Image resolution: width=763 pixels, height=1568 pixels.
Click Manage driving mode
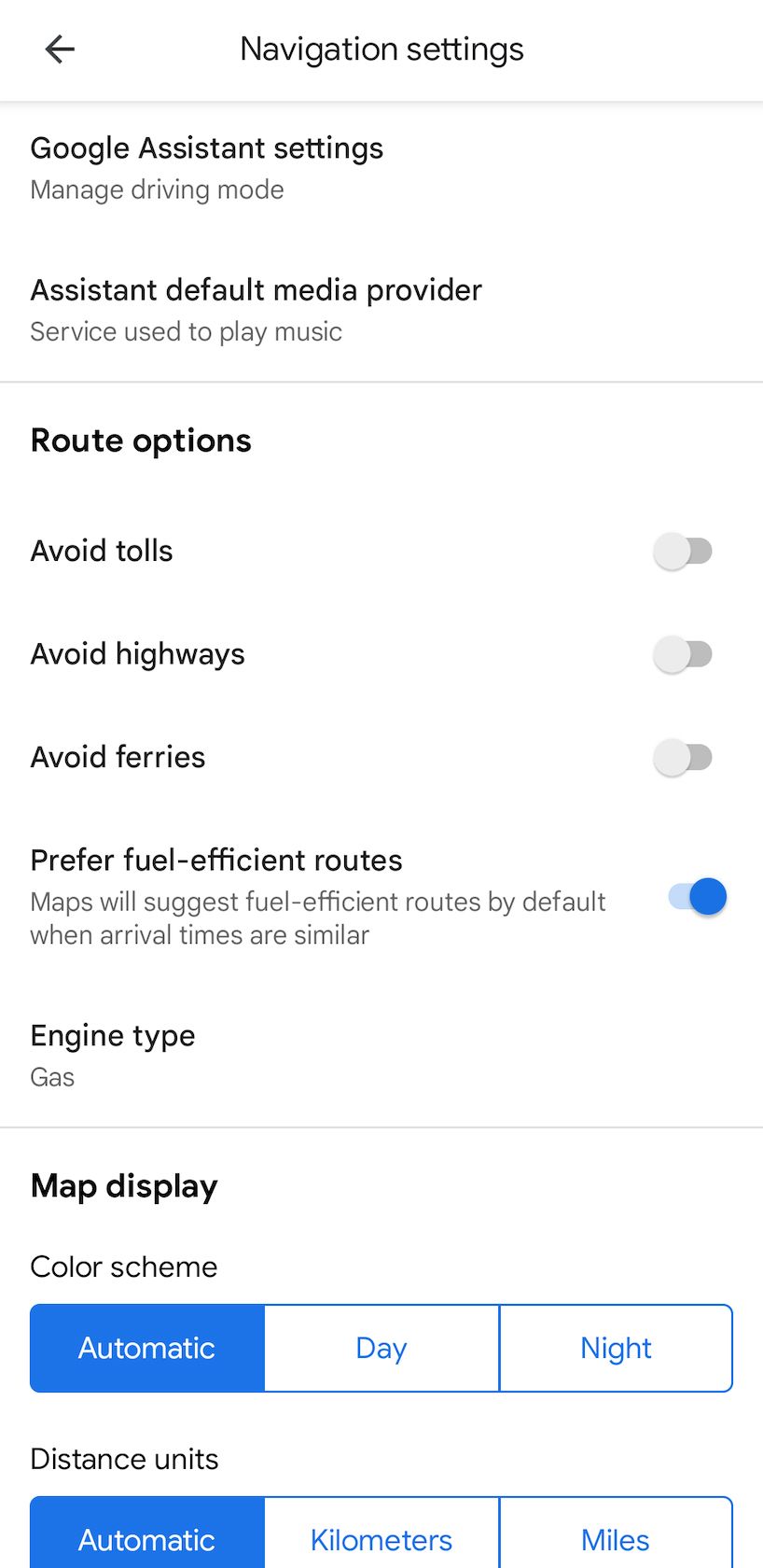point(157,189)
